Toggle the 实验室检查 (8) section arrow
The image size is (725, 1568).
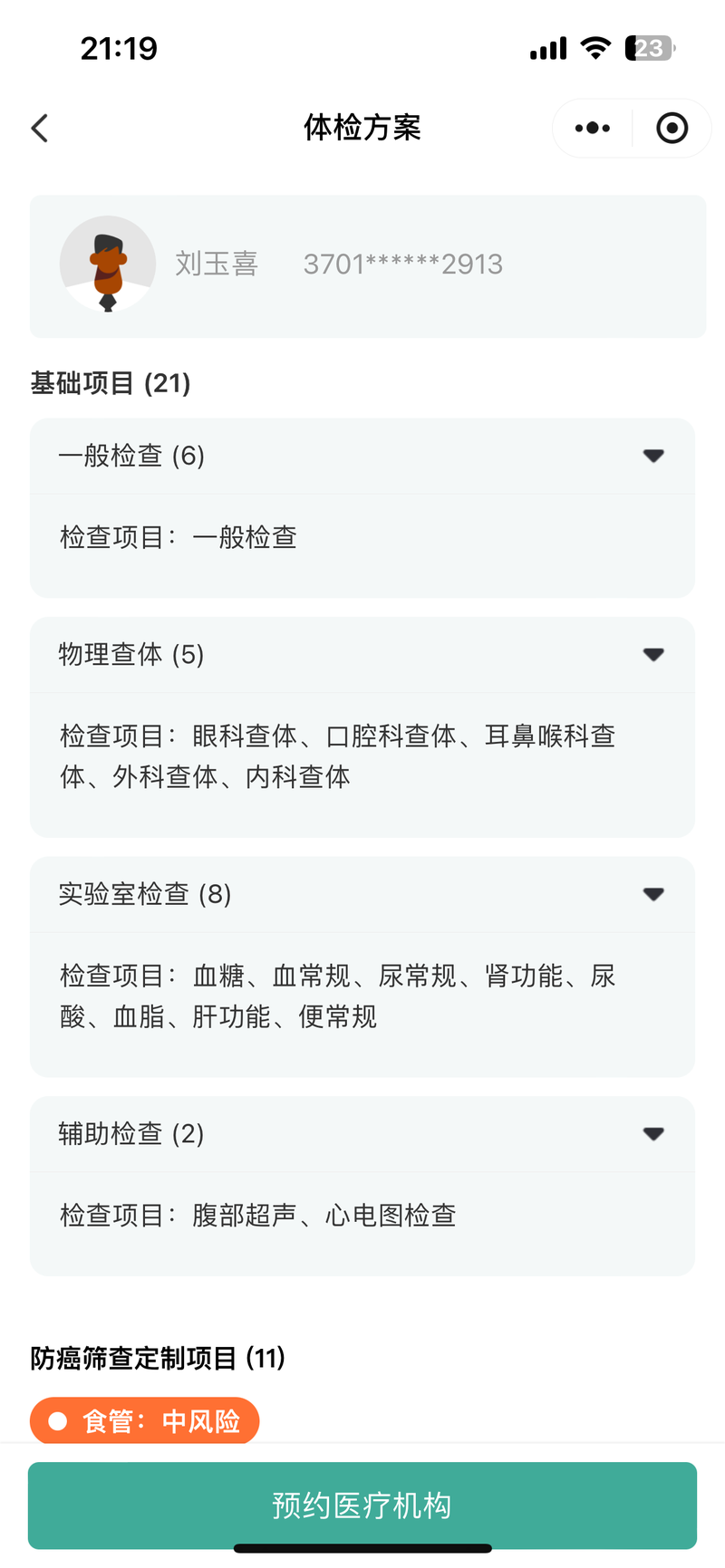[x=653, y=894]
